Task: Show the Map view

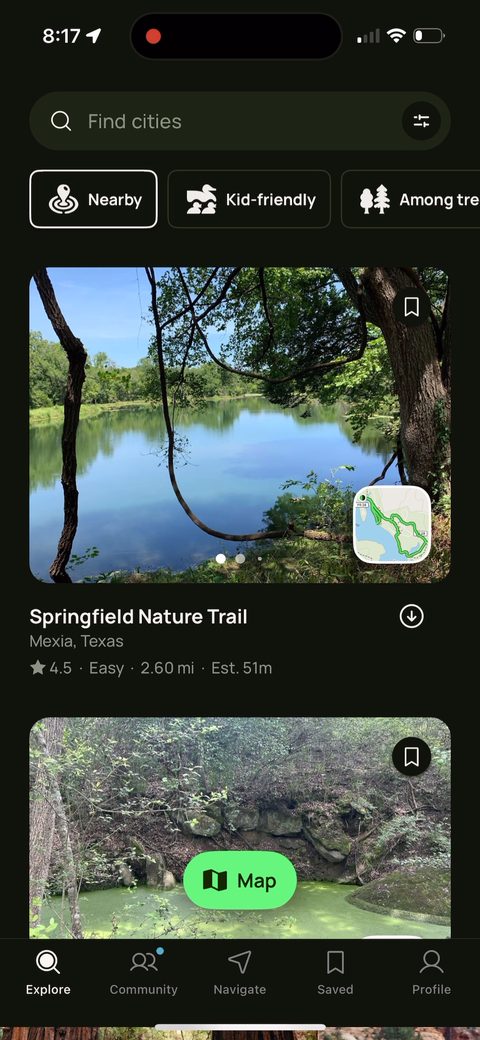Action: (240, 880)
